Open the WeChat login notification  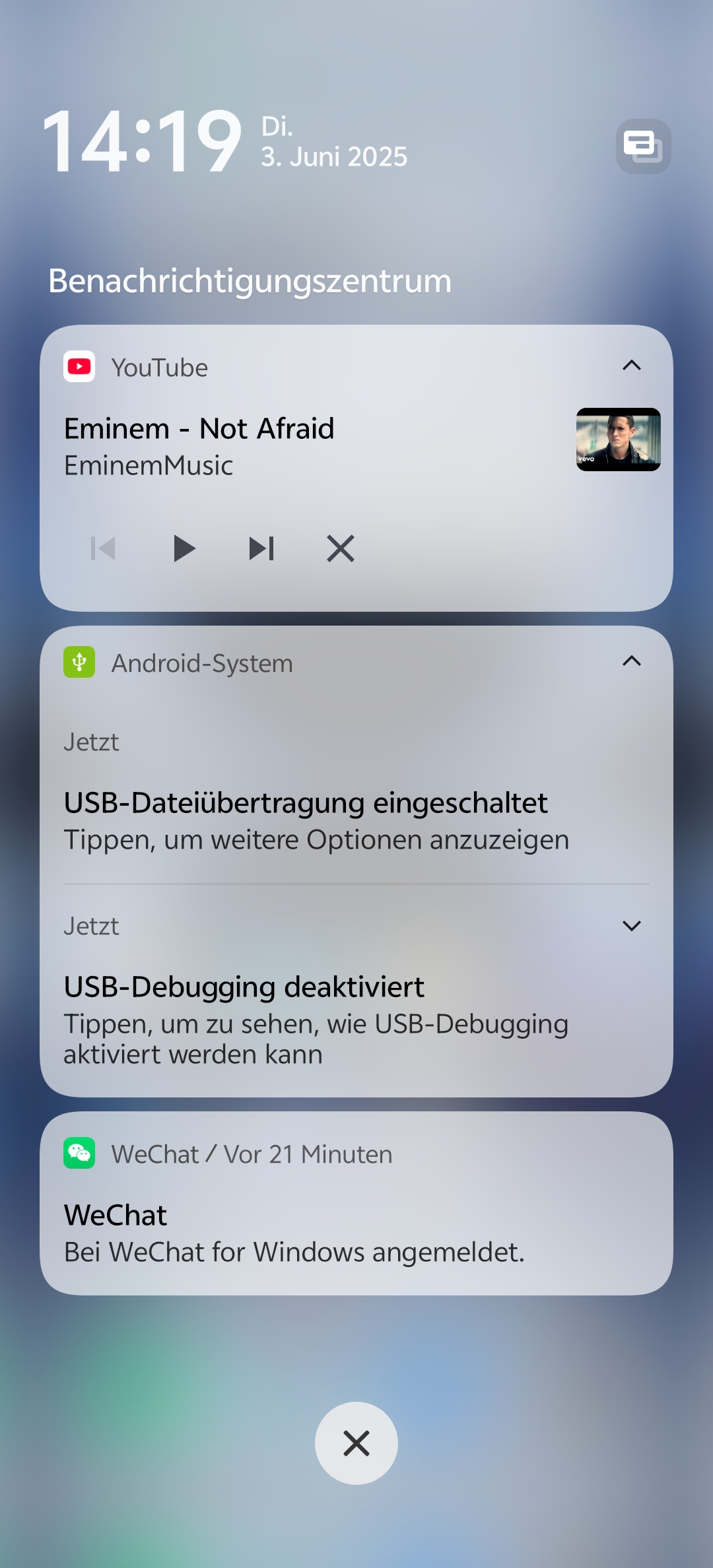(356, 1203)
